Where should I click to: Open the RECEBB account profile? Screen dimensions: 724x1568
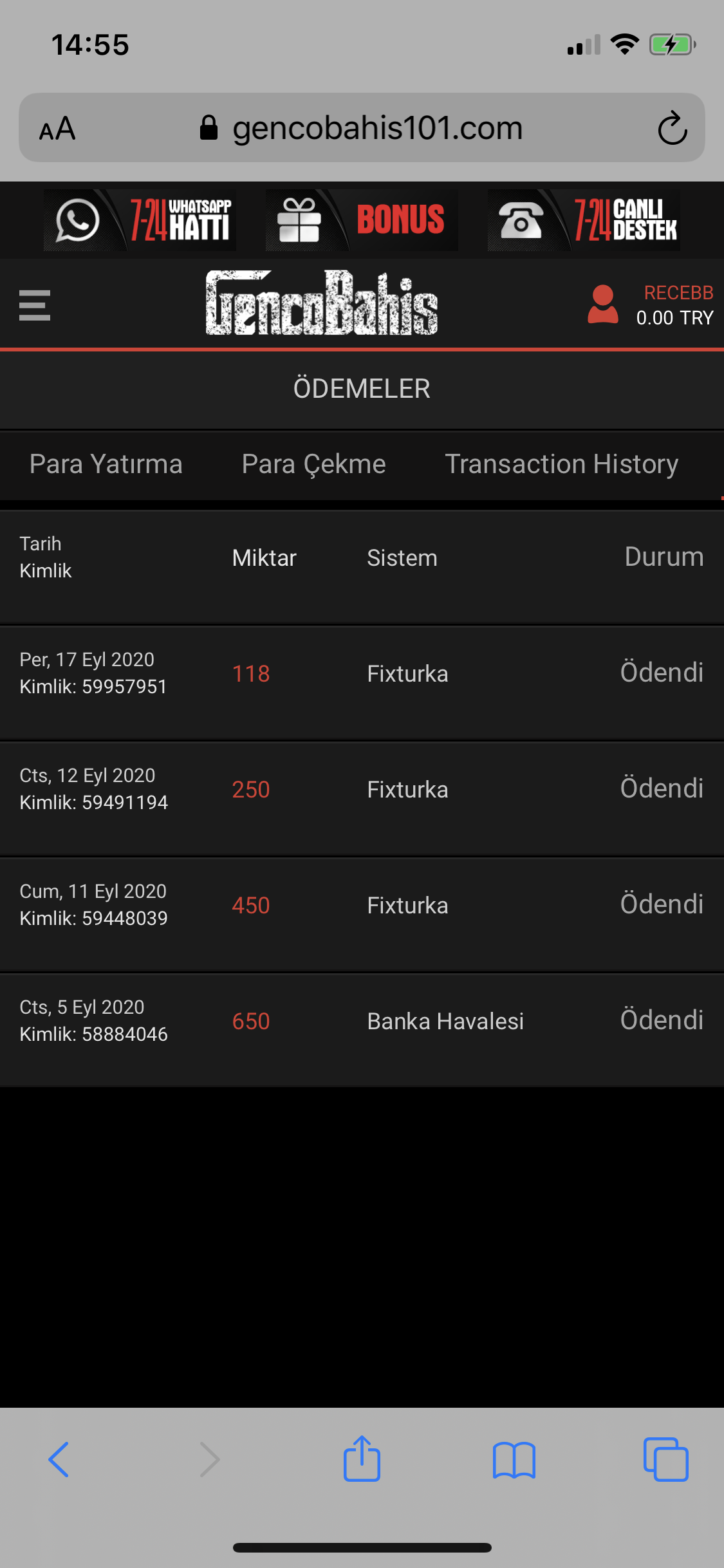point(650,305)
